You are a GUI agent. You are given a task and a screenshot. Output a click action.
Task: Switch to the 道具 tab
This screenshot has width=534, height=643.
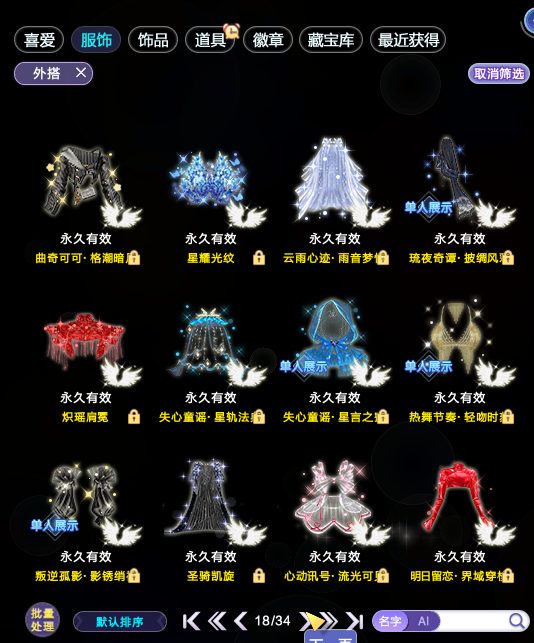point(210,40)
